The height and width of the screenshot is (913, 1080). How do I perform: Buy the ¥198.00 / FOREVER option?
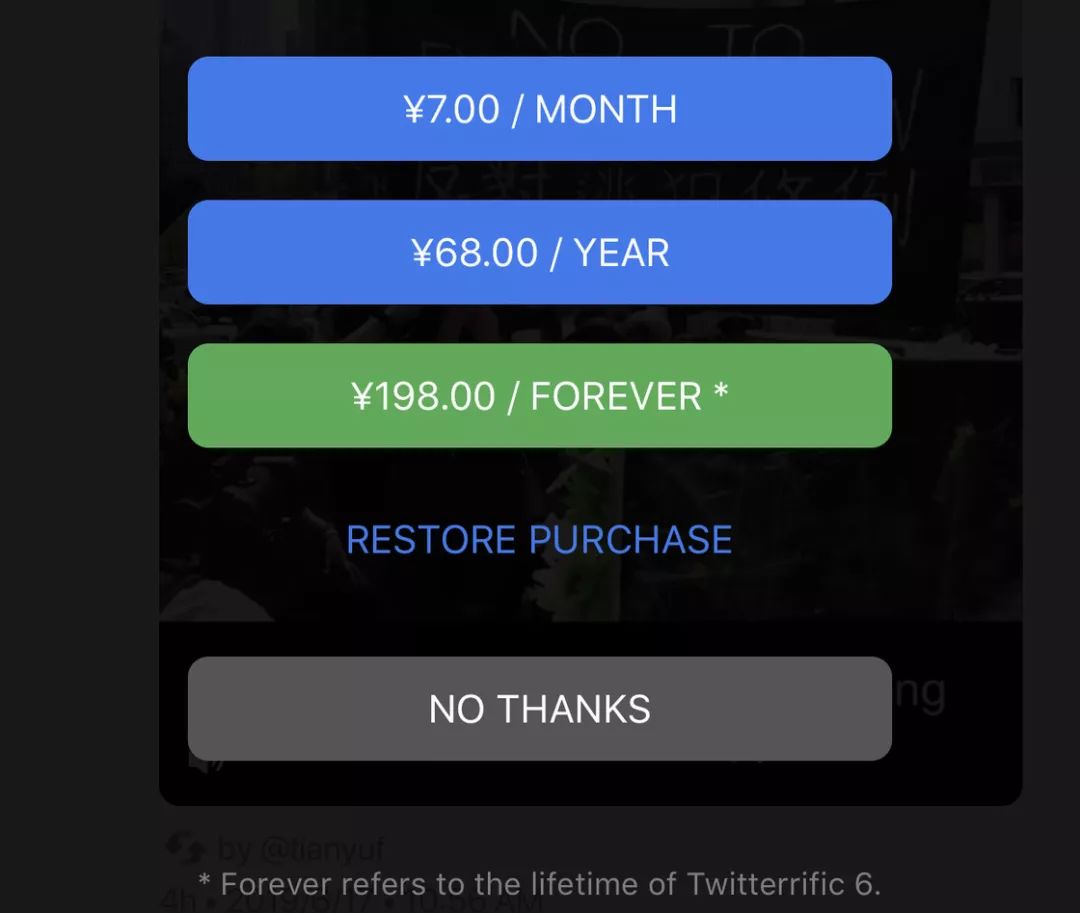pos(540,396)
